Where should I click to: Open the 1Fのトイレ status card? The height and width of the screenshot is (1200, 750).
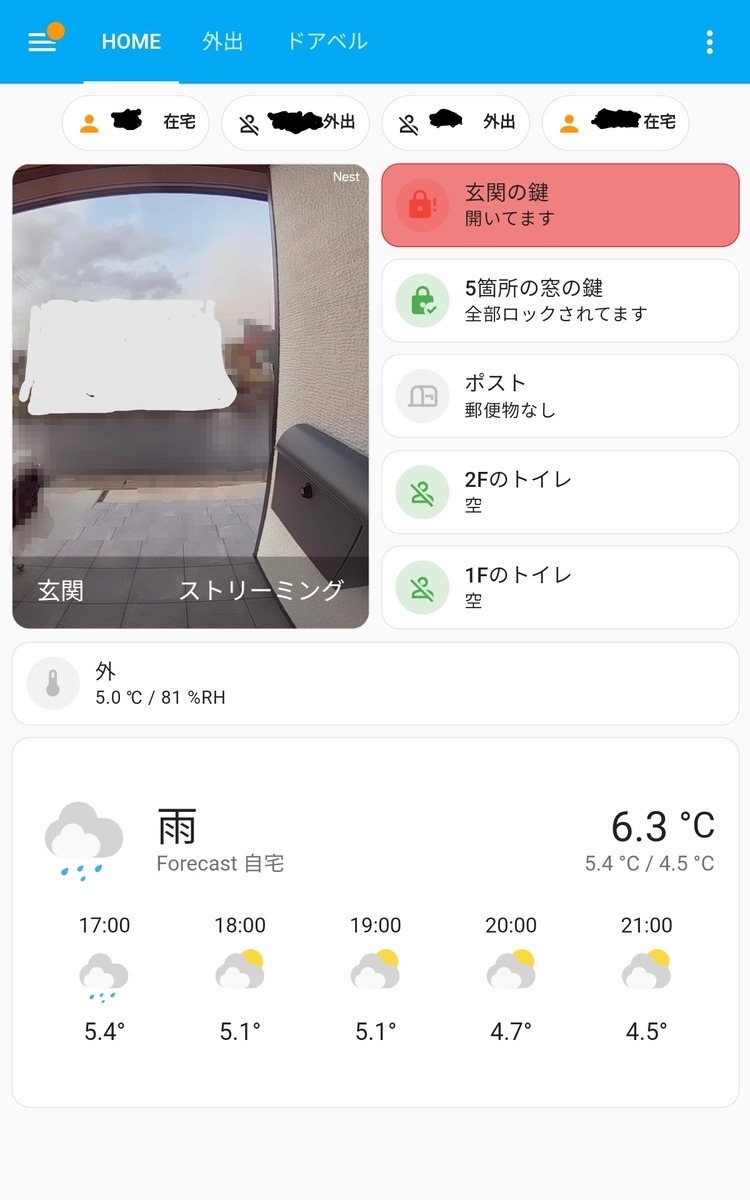pos(560,587)
